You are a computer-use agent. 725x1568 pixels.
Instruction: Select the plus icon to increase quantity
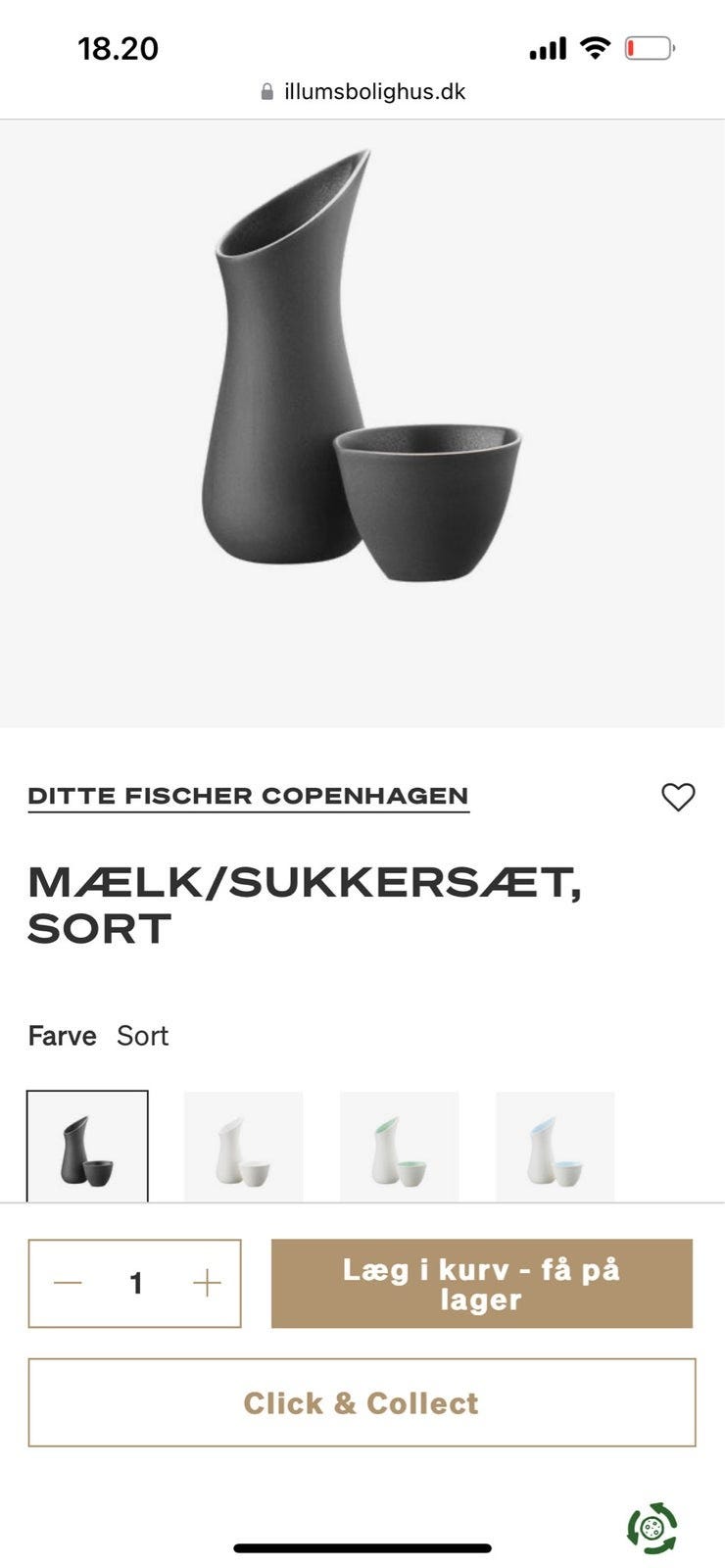206,1282
